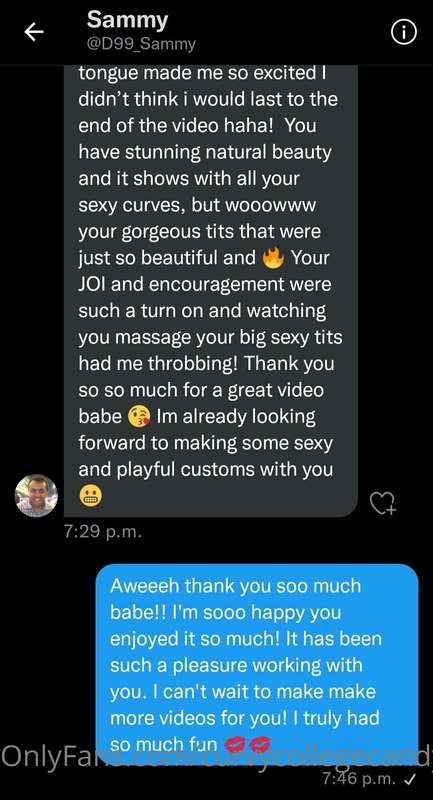The height and width of the screenshot is (800, 433).
Task: Add a reaction to Sammy's message
Action: coord(382,502)
